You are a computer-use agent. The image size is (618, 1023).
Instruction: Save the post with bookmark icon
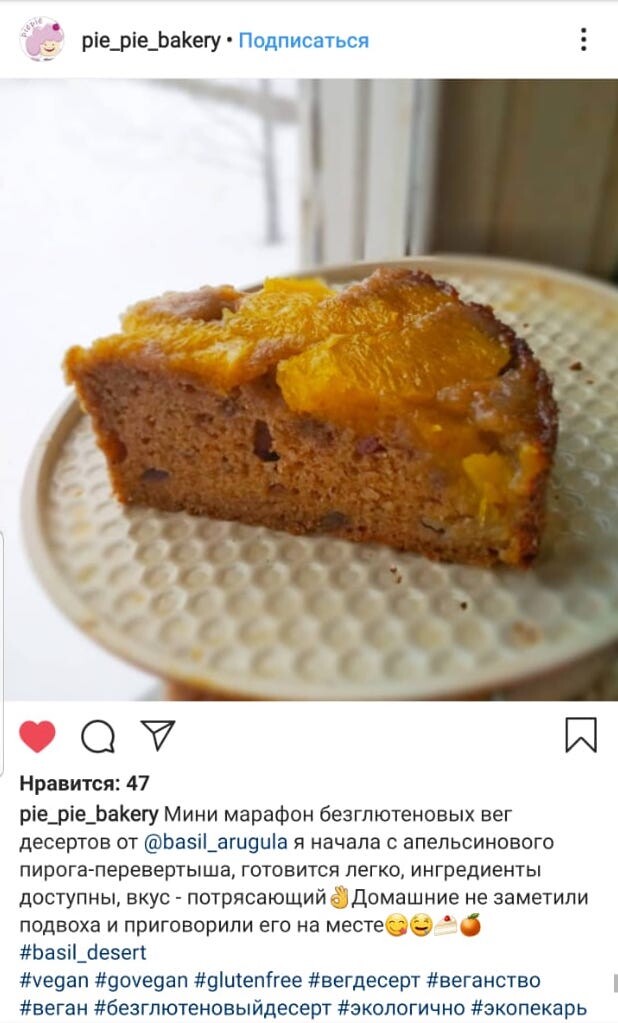580,735
